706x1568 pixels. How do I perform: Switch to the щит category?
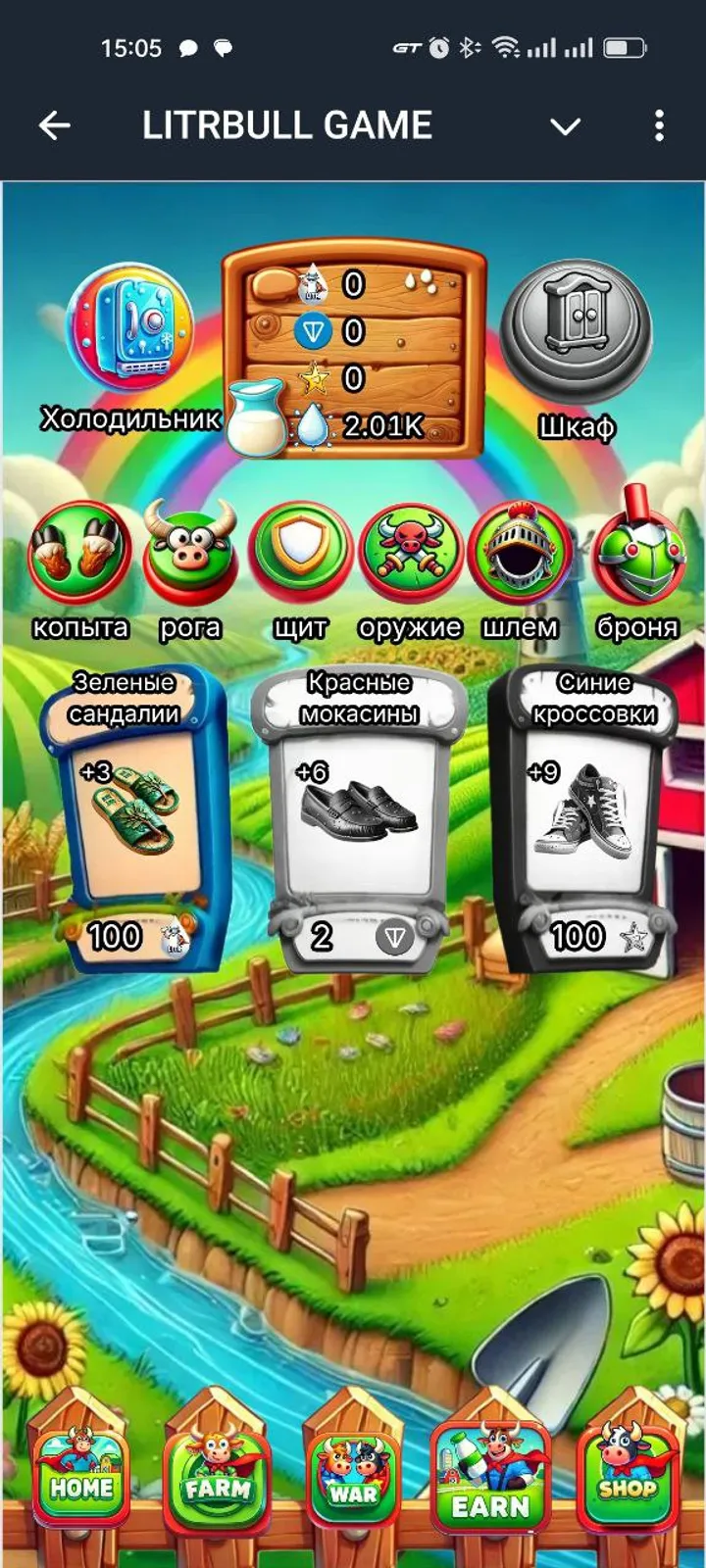[x=300, y=554]
